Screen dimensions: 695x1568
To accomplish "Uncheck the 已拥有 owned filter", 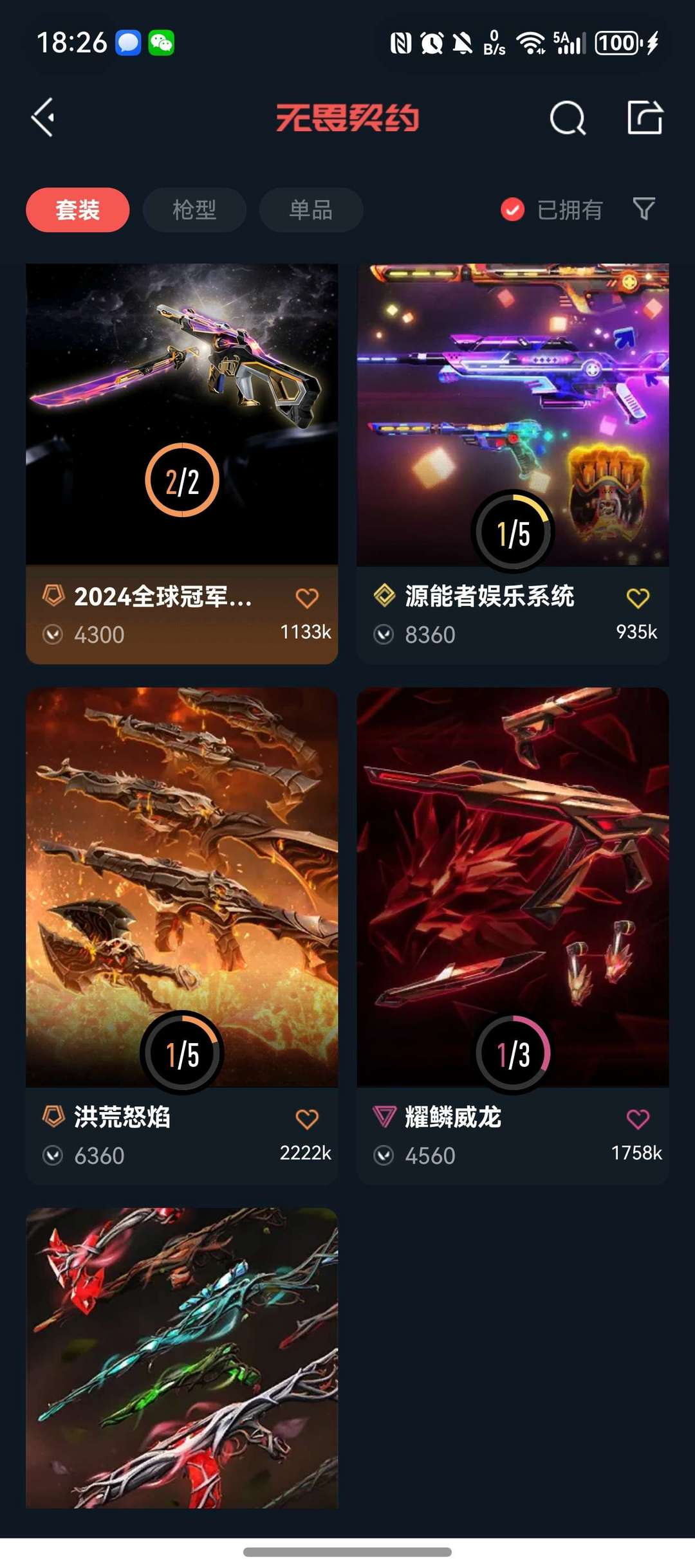I will pyautogui.click(x=512, y=209).
